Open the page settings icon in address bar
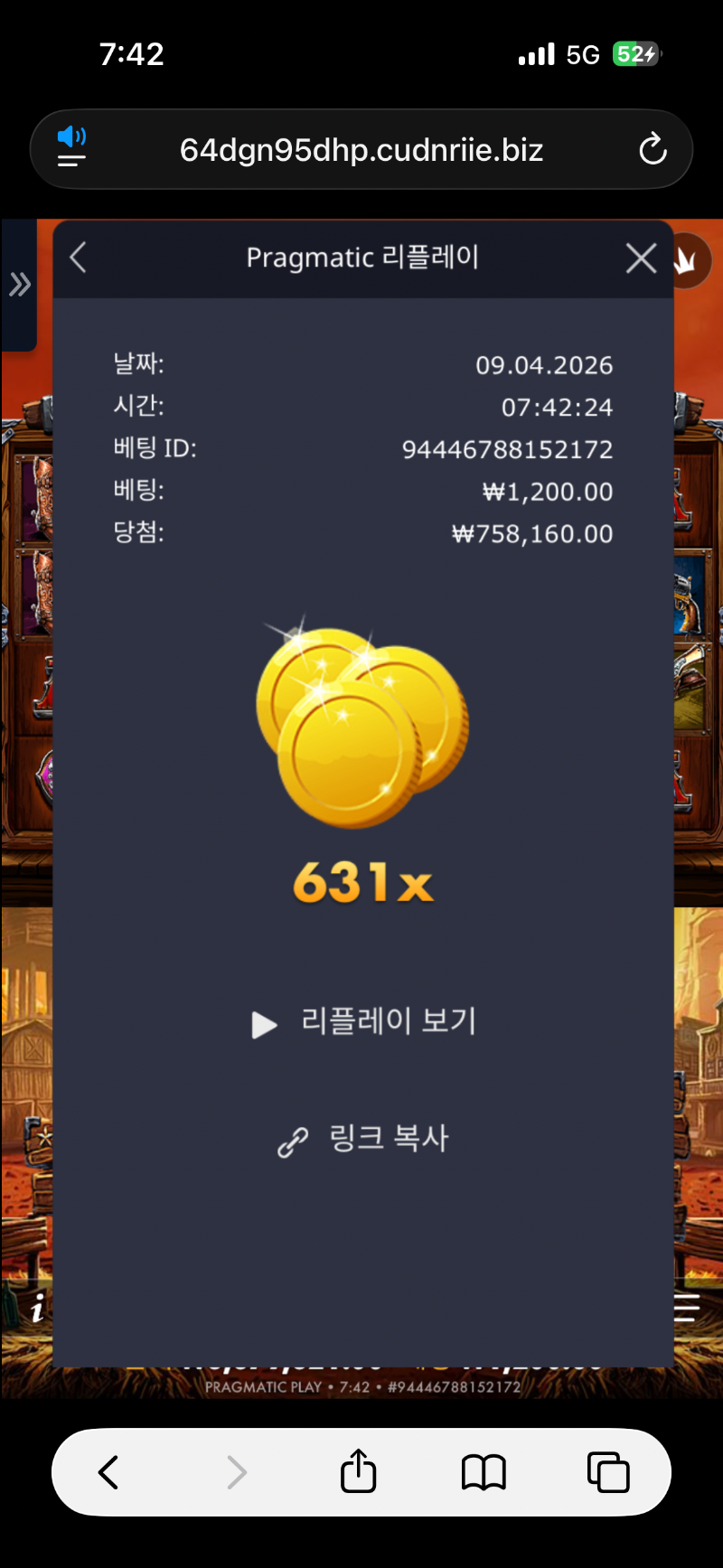723x1568 pixels. pos(71,148)
